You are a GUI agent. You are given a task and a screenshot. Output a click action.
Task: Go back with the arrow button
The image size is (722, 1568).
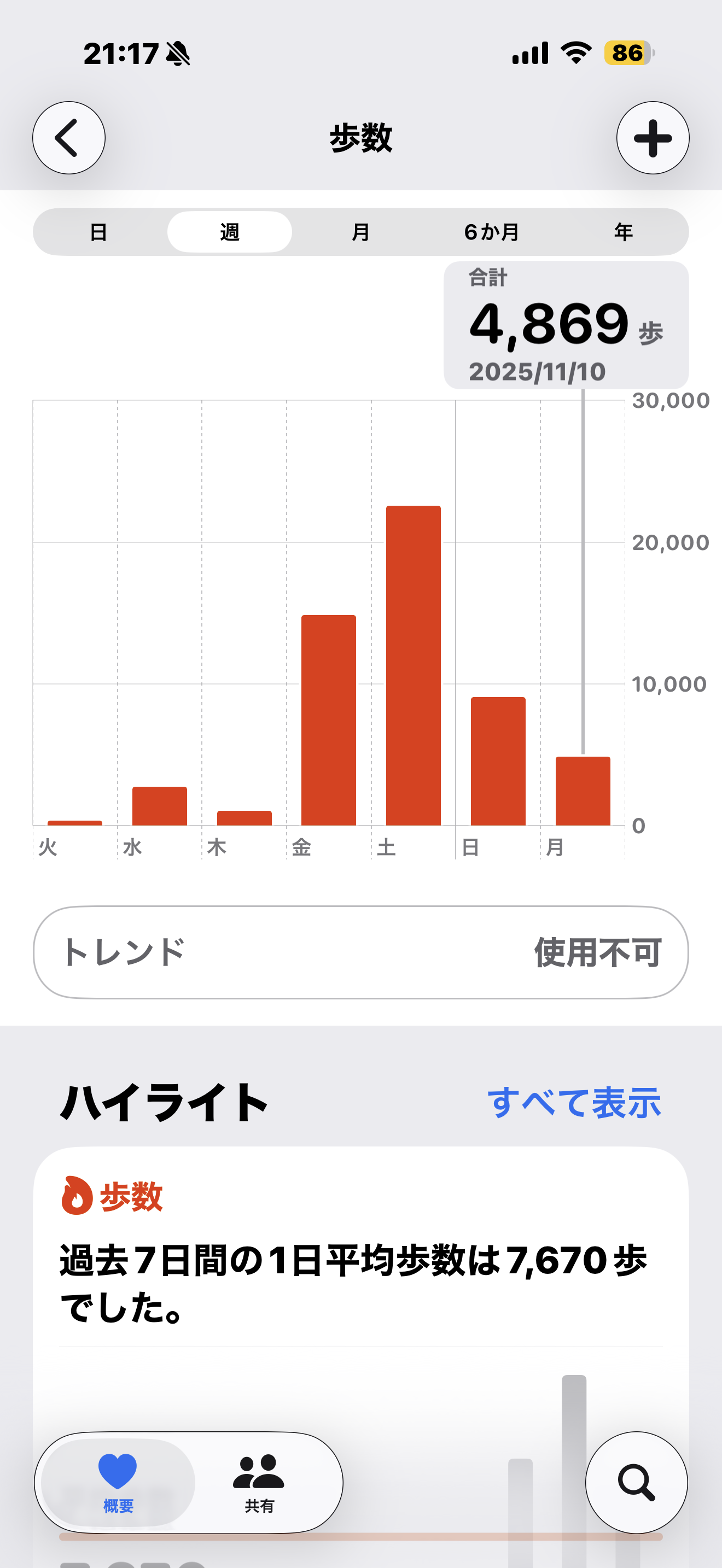69,138
